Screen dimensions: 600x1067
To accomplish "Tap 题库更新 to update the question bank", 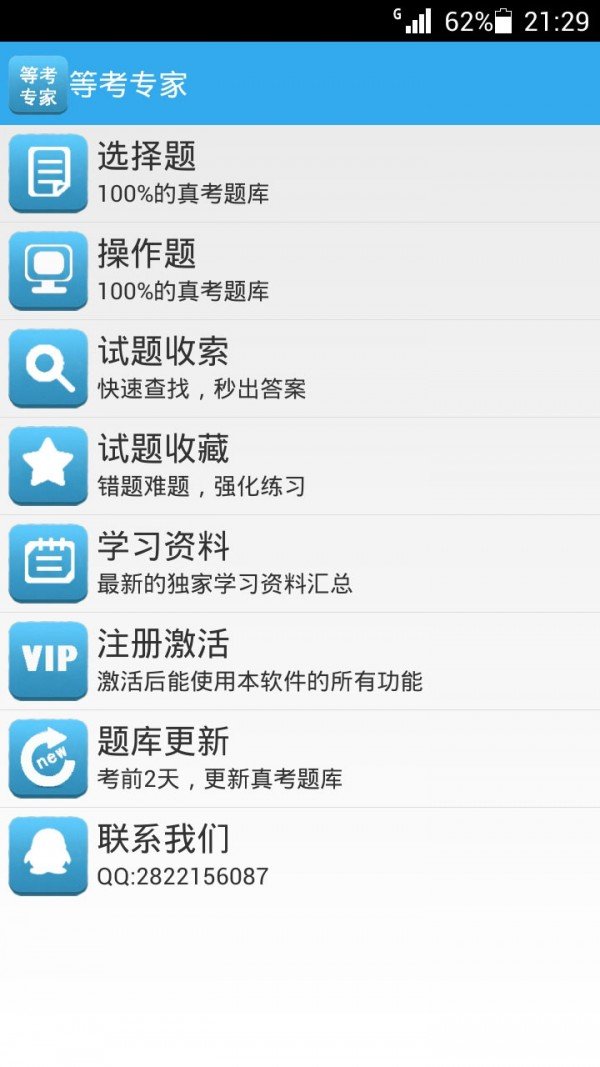I will click(300, 759).
